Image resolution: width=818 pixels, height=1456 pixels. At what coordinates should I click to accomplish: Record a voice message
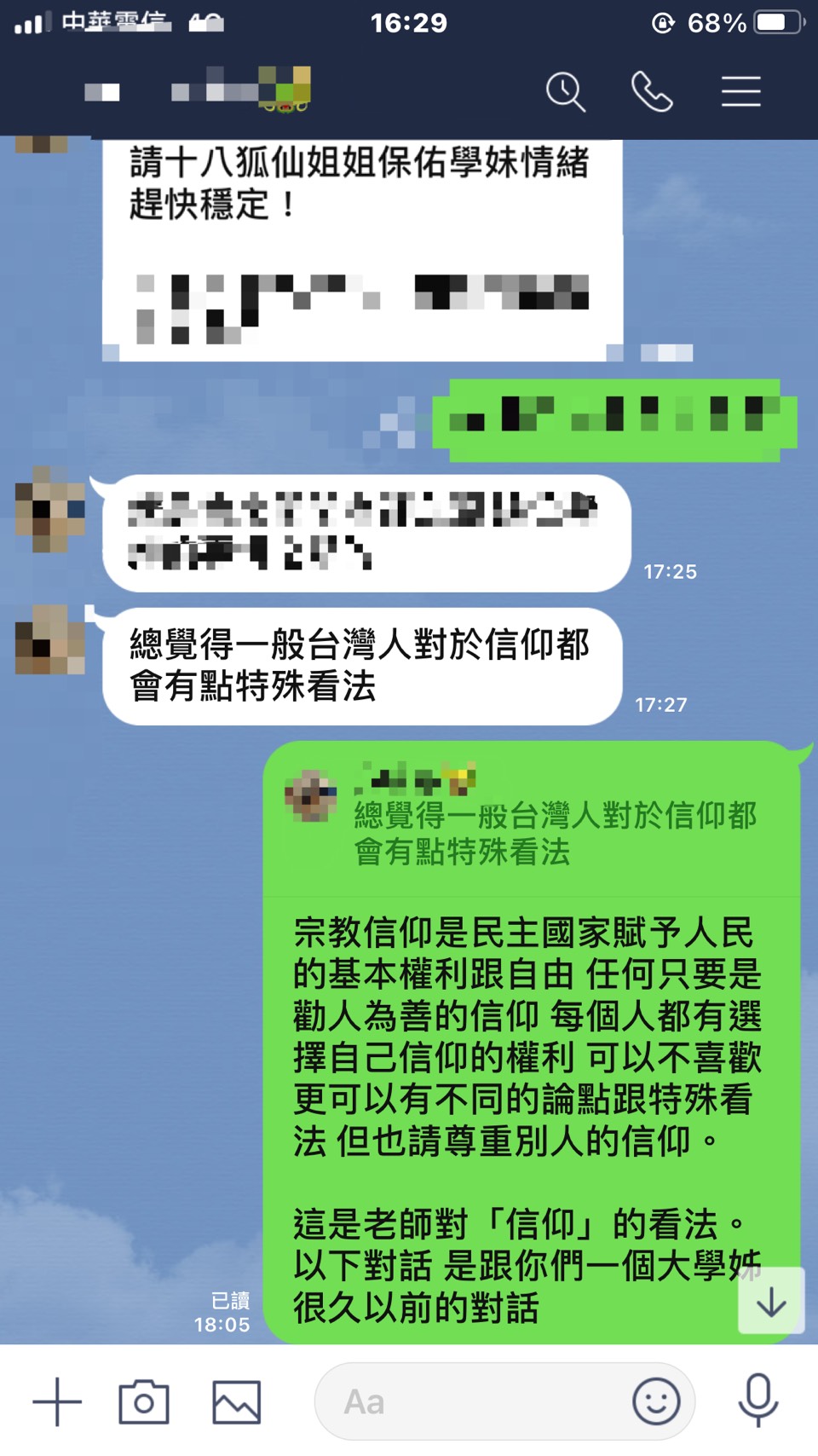point(758,1400)
